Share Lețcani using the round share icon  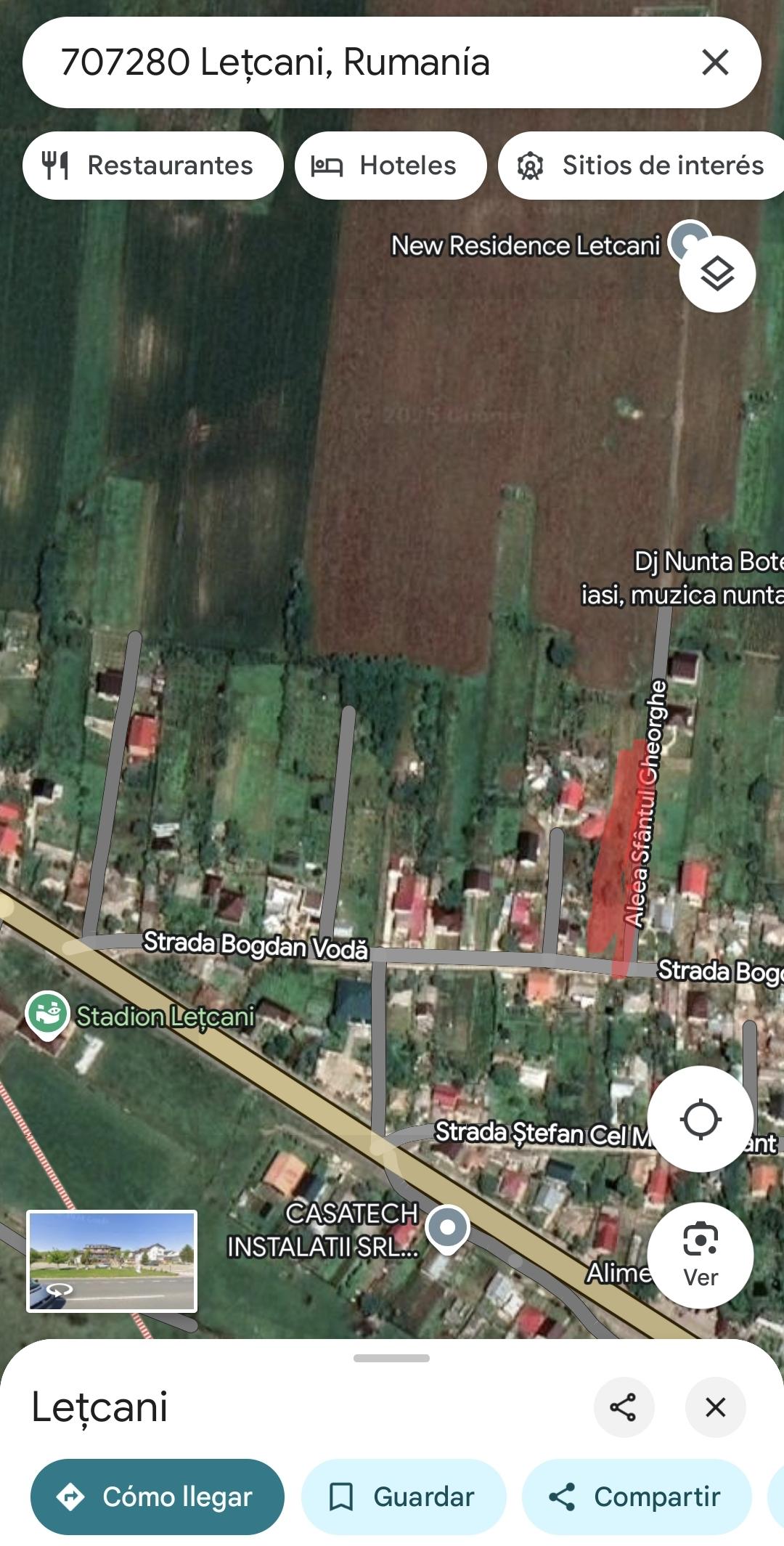pos(624,1407)
